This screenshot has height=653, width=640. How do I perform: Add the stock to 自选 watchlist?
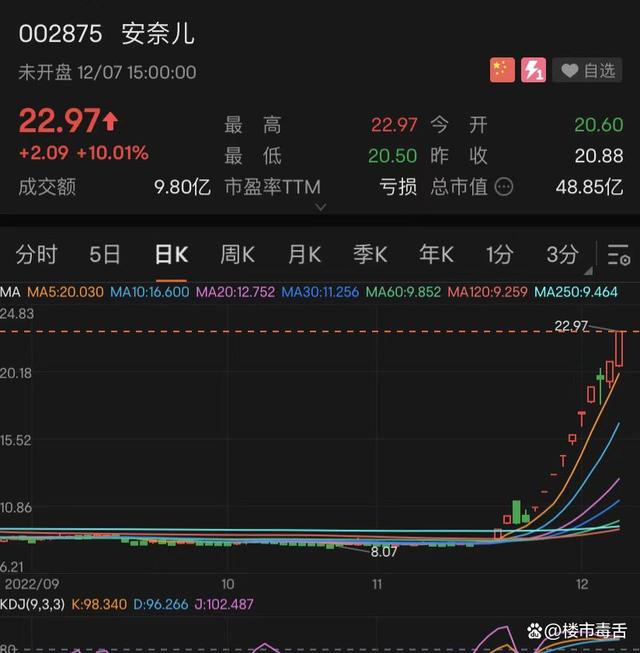click(589, 70)
